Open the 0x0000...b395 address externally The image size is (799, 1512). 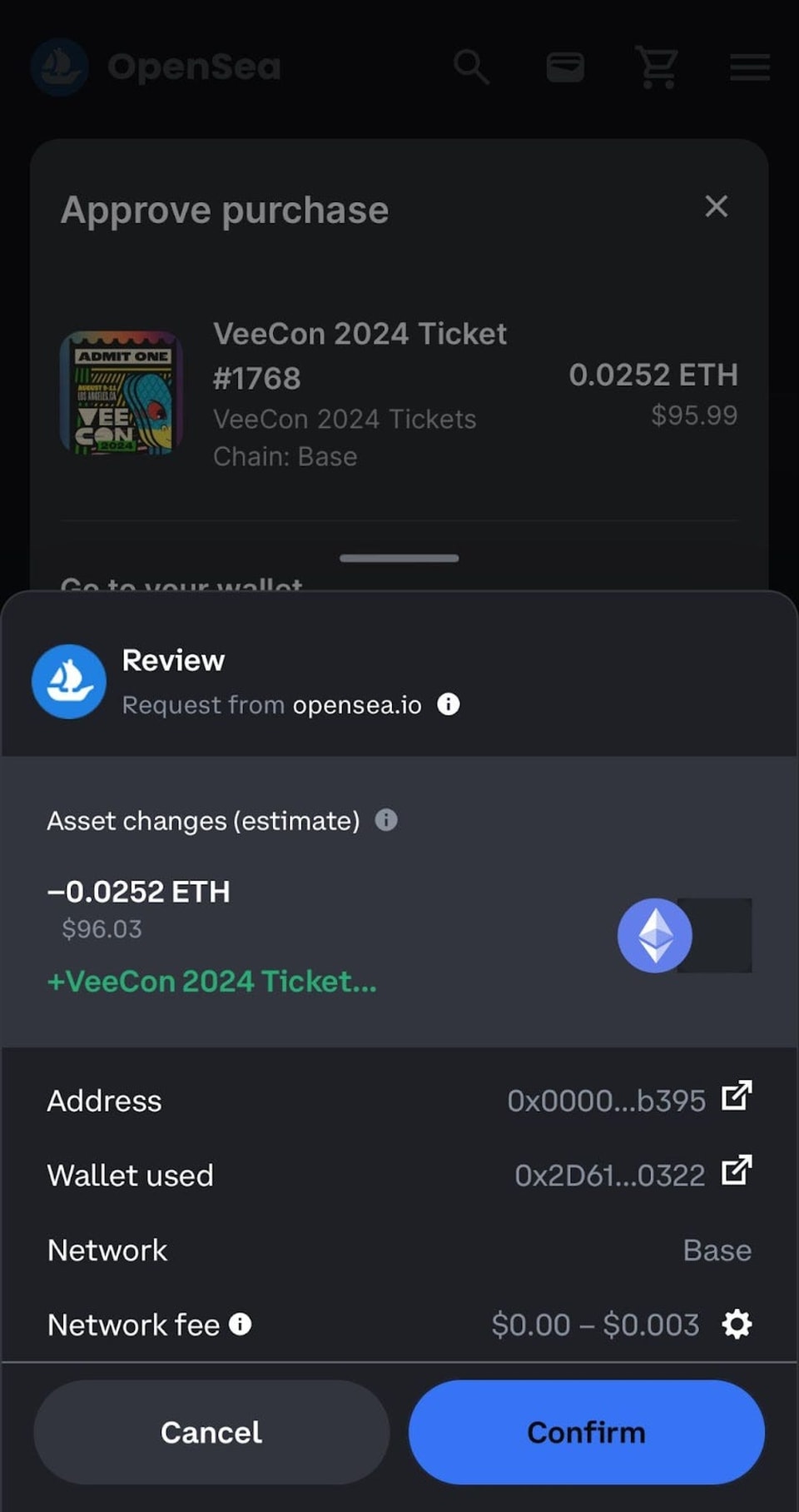[x=737, y=1097]
